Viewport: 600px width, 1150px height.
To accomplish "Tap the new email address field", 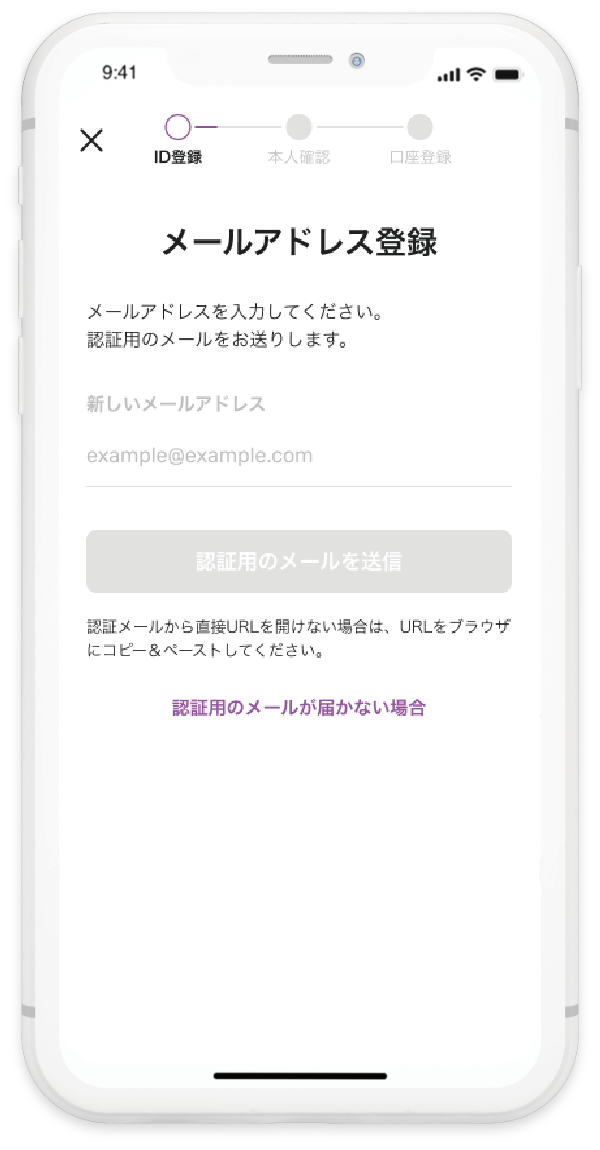I will [x=298, y=456].
